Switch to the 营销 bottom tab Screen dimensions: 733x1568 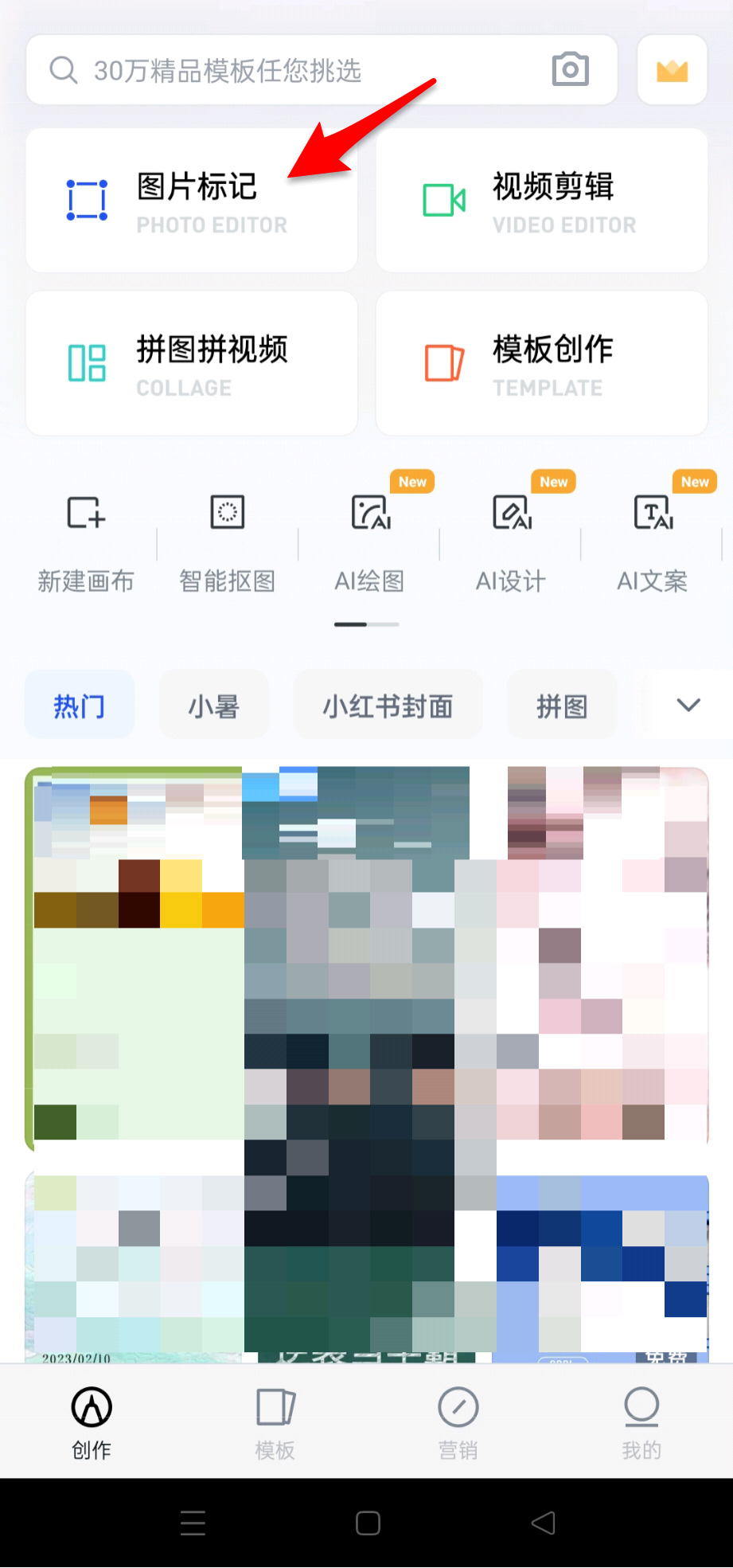coord(458,1422)
